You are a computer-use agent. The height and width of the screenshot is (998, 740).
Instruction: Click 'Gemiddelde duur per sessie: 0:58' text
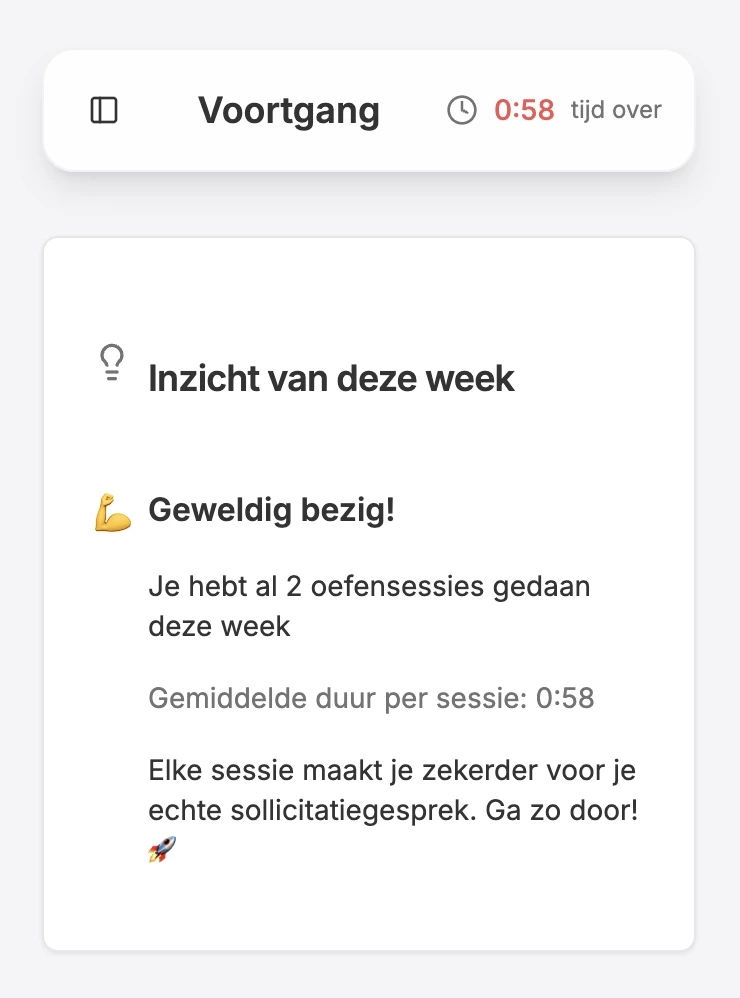(x=372, y=697)
